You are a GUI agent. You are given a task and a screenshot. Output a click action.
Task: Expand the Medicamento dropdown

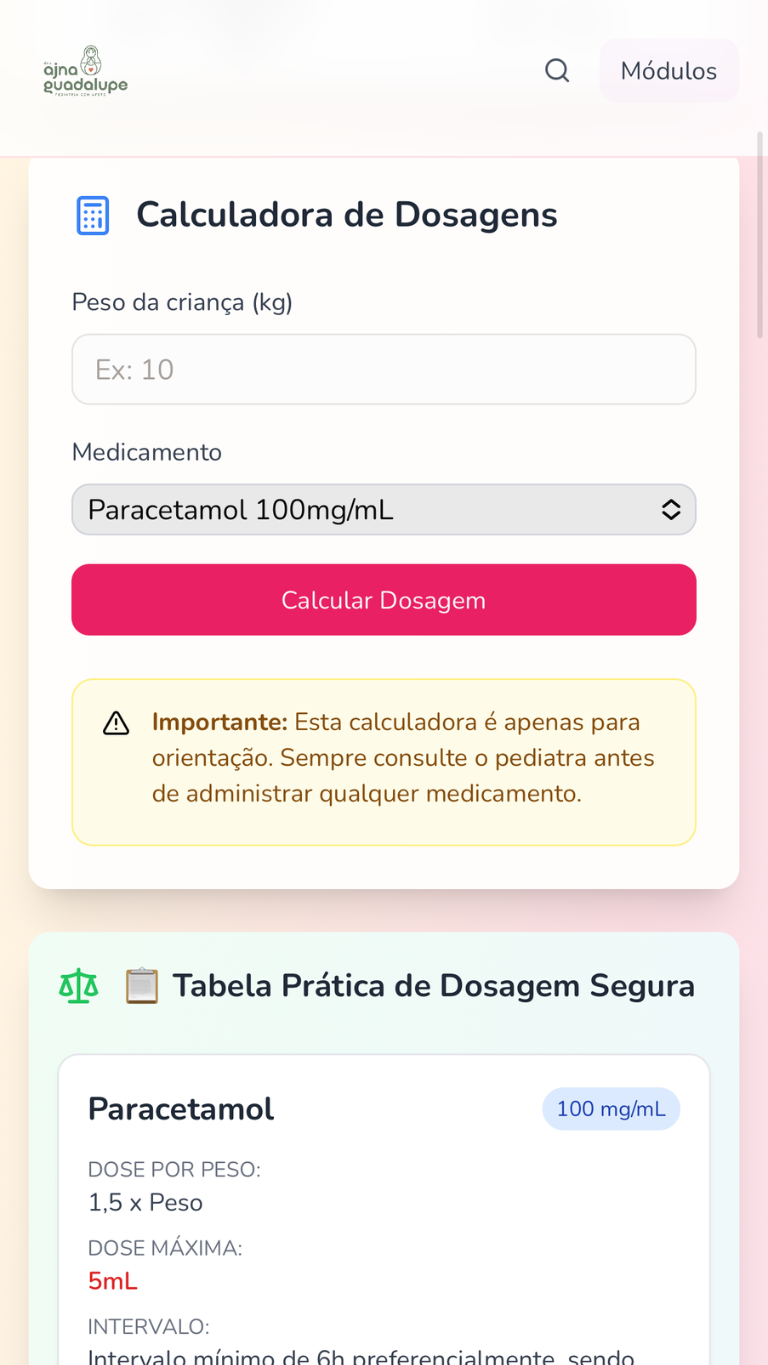pos(383,510)
